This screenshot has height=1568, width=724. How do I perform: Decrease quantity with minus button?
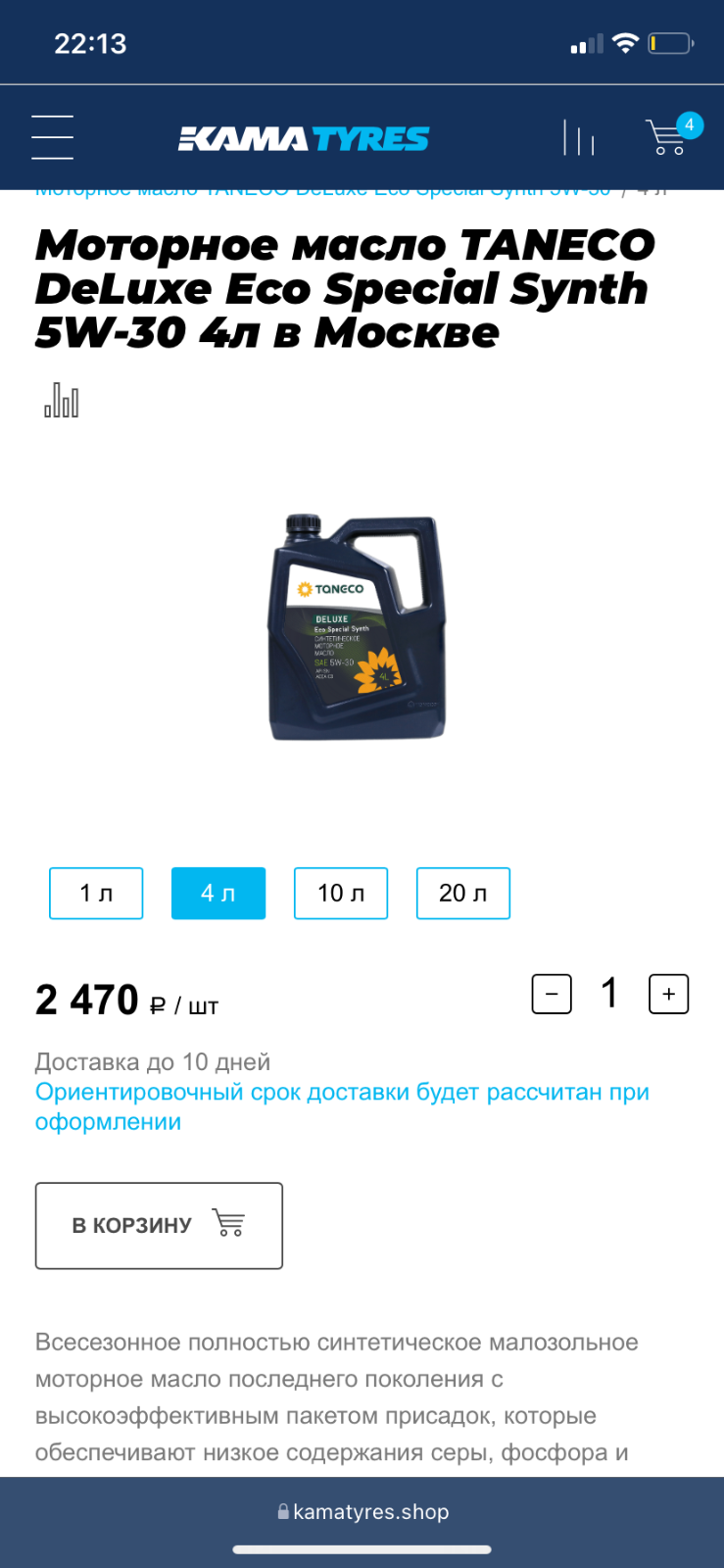pyautogui.click(x=552, y=994)
